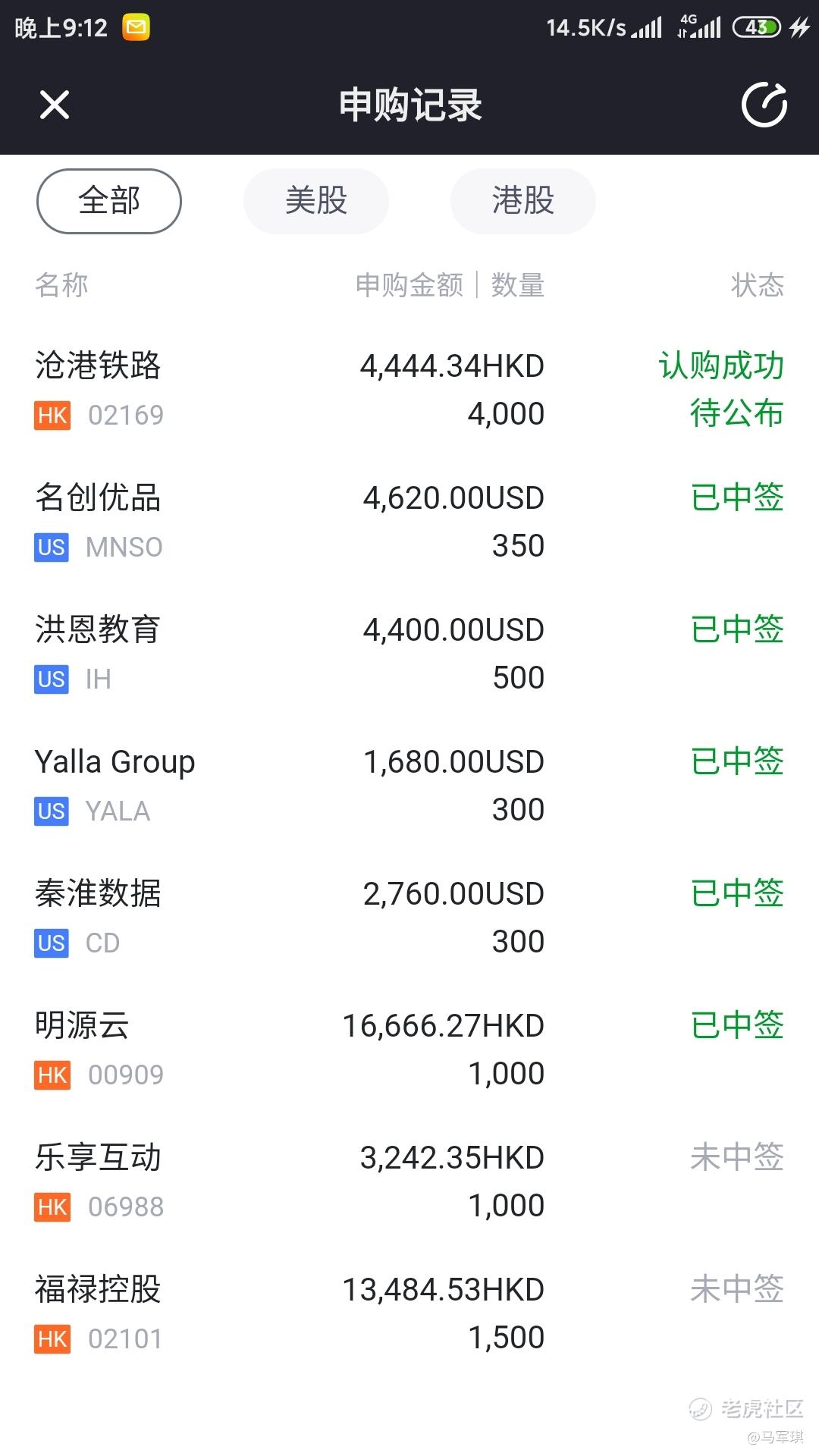Viewport: 819px width, 1456px height.
Task: Open the 明源云 00909 record
Action: (409, 1050)
